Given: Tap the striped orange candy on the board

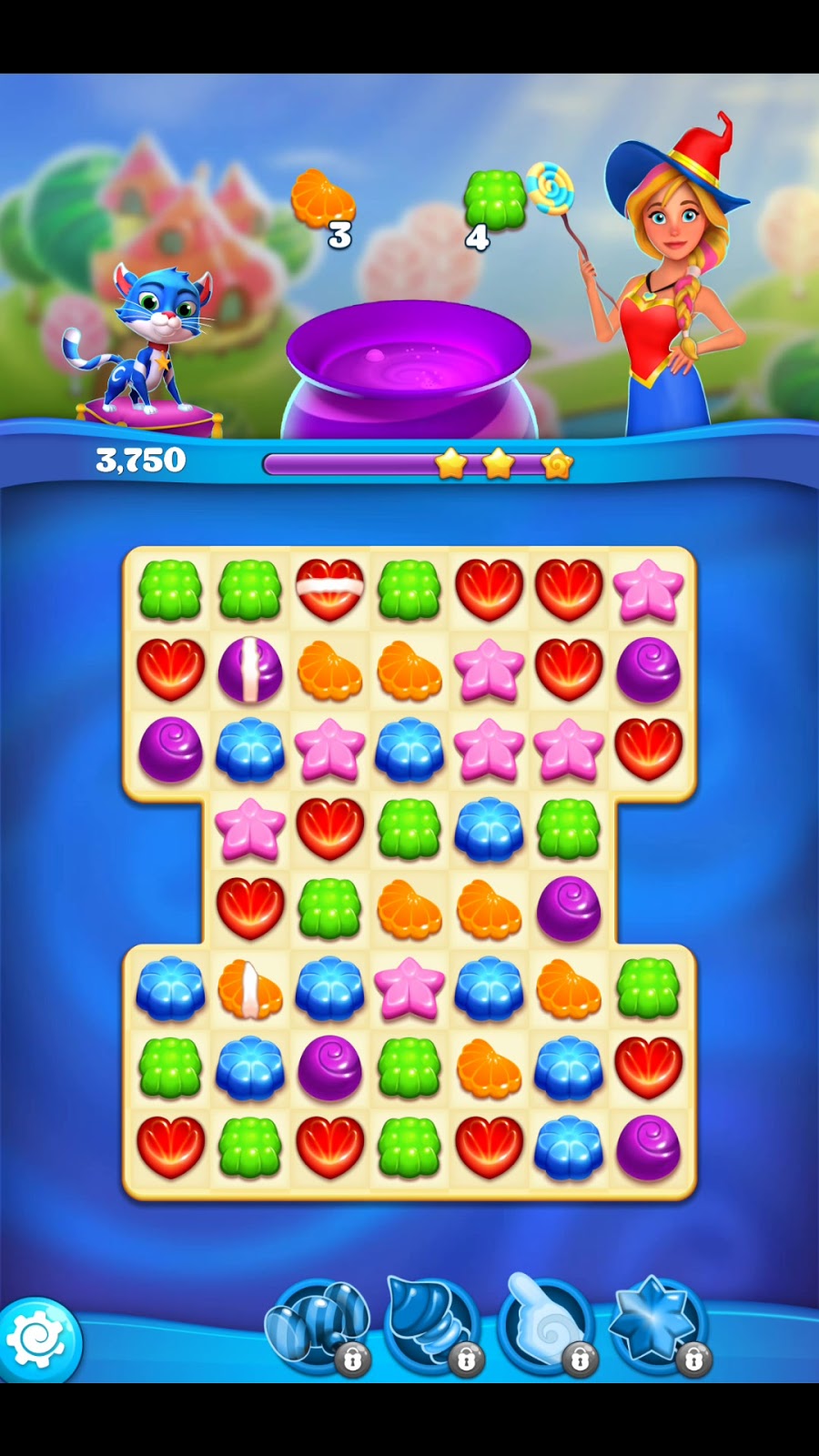Looking at the screenshot, I should (x=249, y=988).
